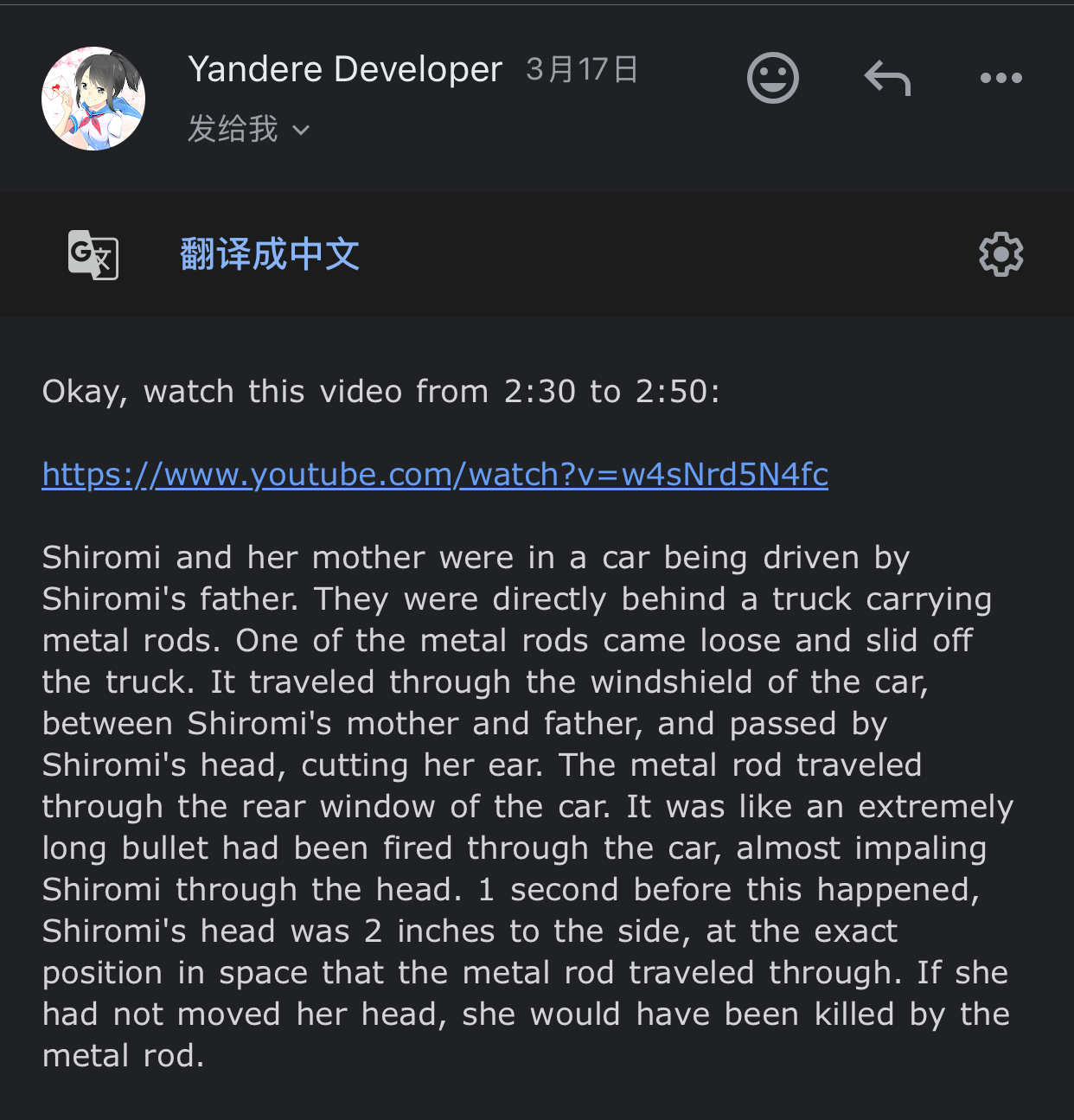The width and height of the screenshot is (1074, 1120).
Task: Translate the email with 翻译成中文
Action: [269, 254]
